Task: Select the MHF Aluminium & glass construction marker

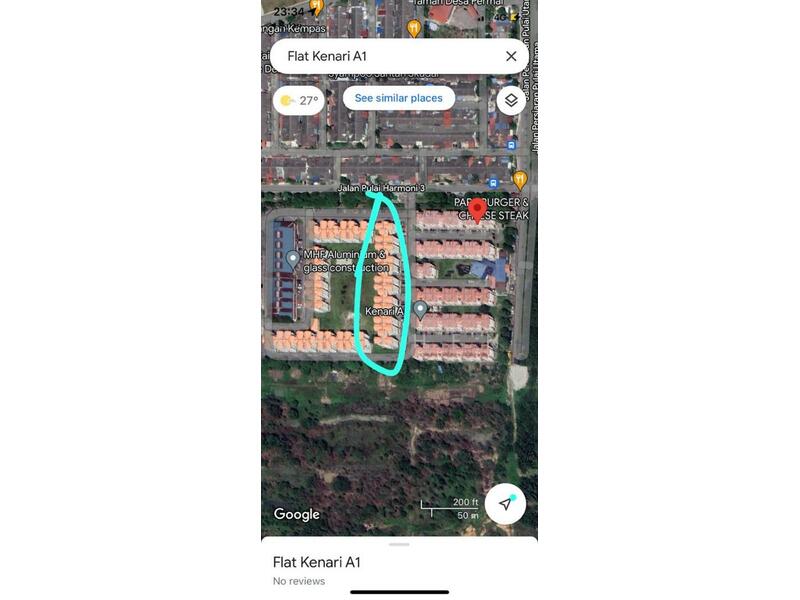Action: tap(292, 259)
